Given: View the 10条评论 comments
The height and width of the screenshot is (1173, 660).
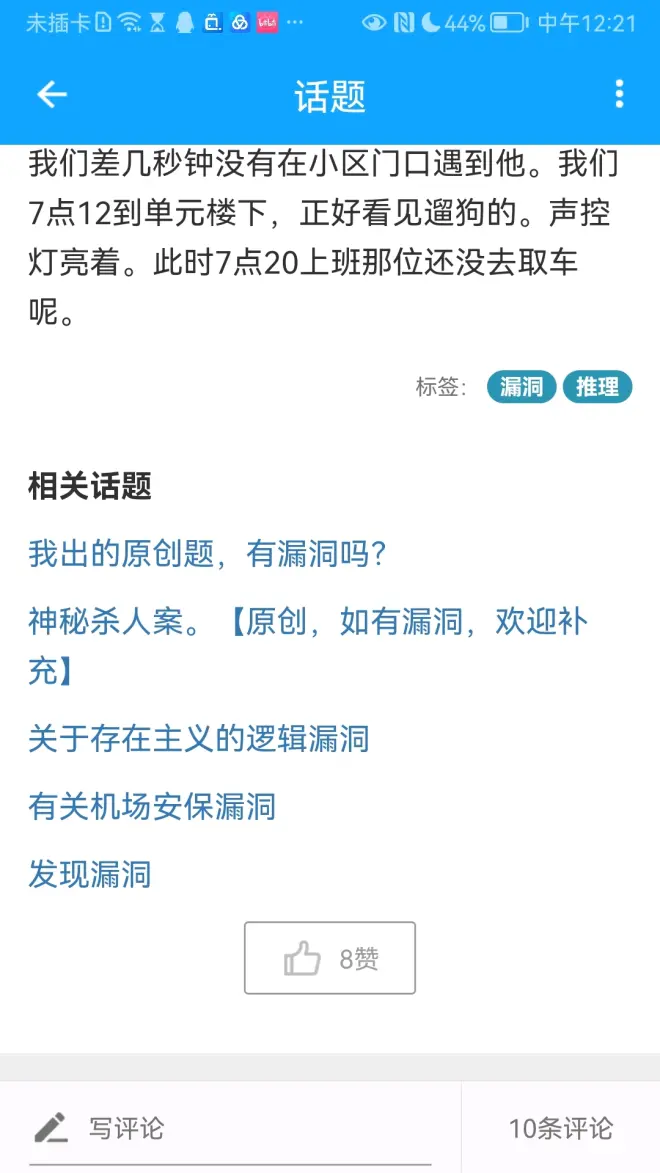Looking at the screenshot, I should [x=560, y=1128].
